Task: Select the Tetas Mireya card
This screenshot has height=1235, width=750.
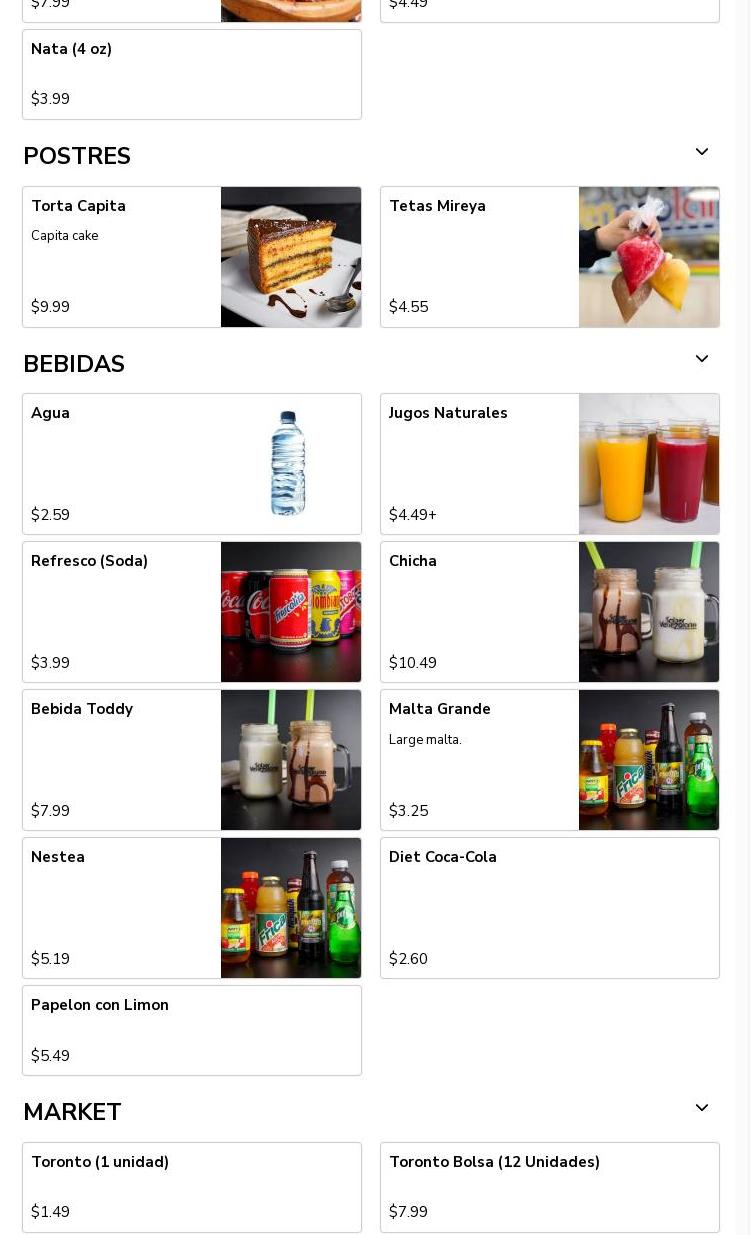Action: [550, 257]
